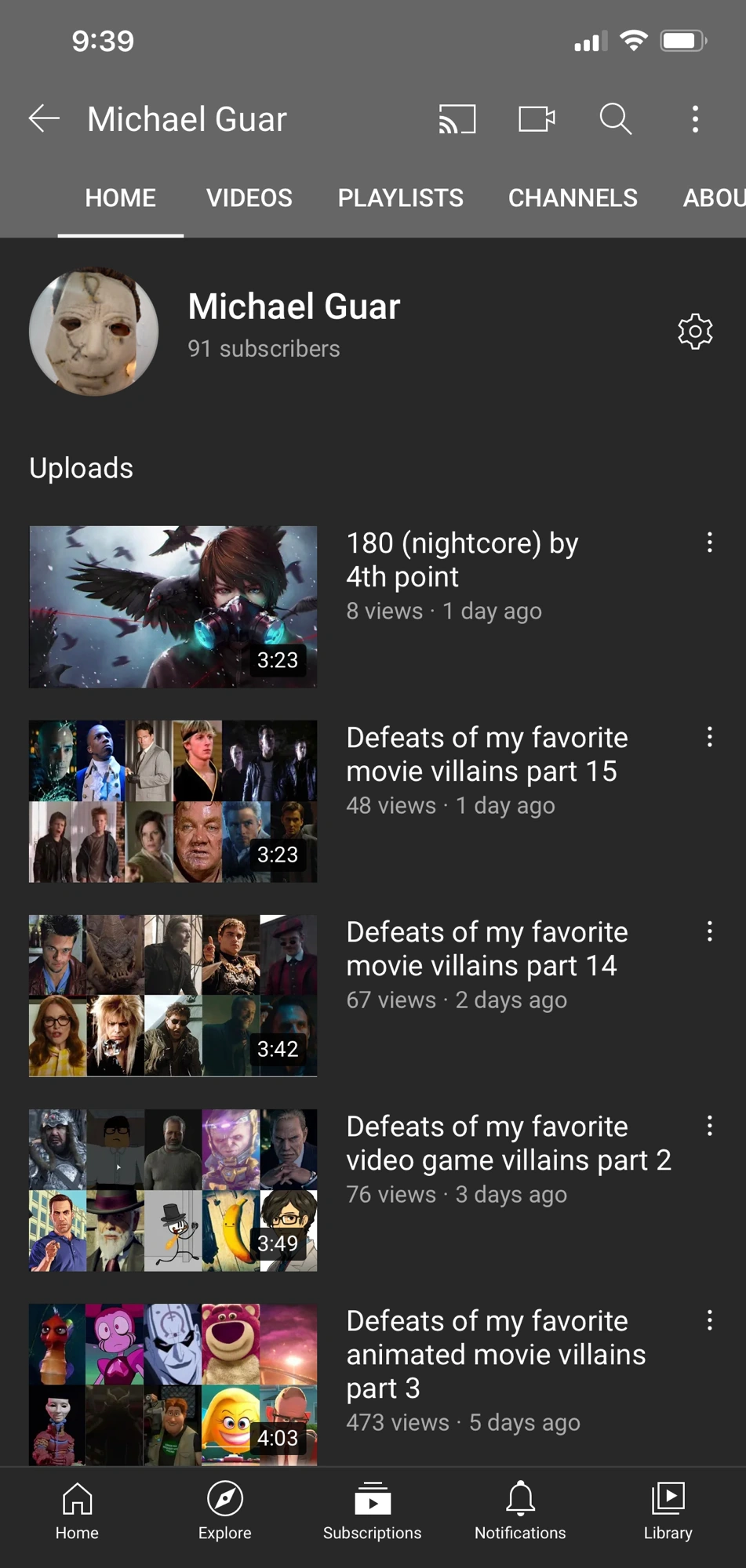This screenshot has width=746, height=1568.
Task: Open the search icon
Action: pos(615,119)
